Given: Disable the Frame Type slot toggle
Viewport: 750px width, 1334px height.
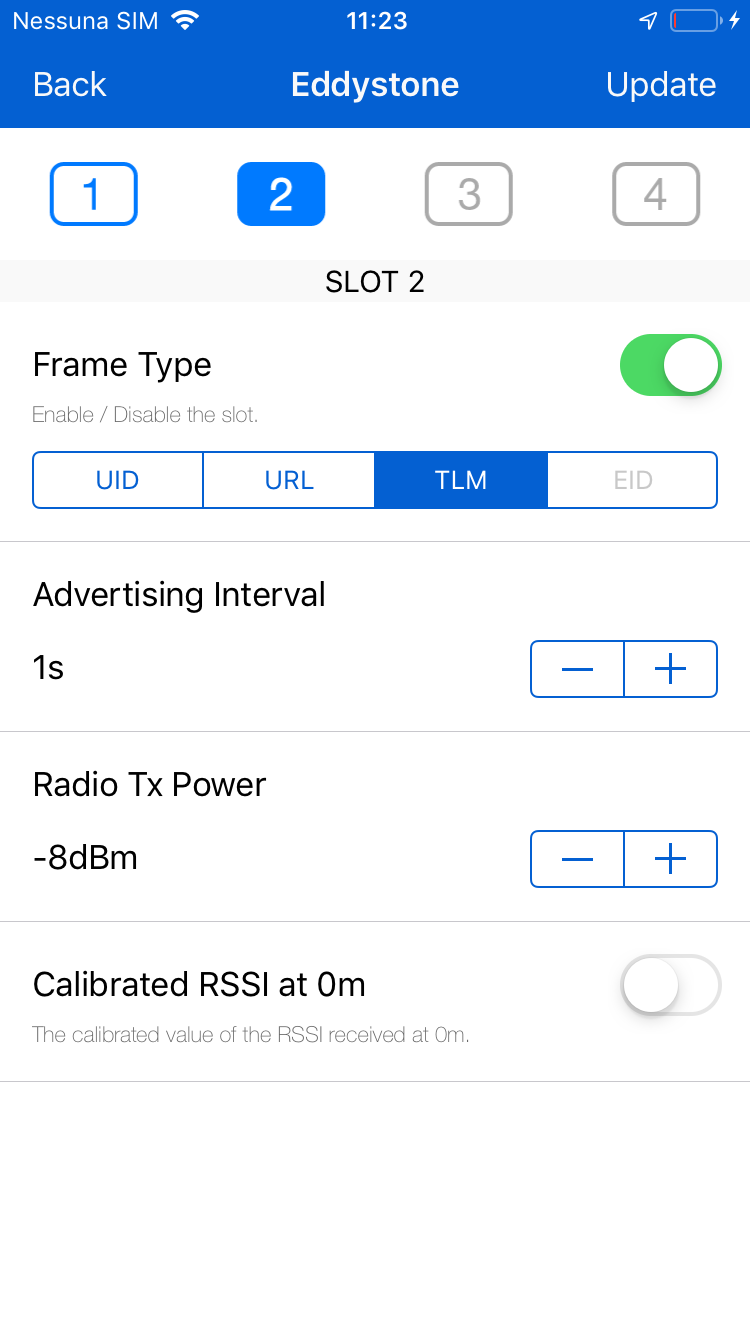Looking at the screenshot, I should coord(670,365).
